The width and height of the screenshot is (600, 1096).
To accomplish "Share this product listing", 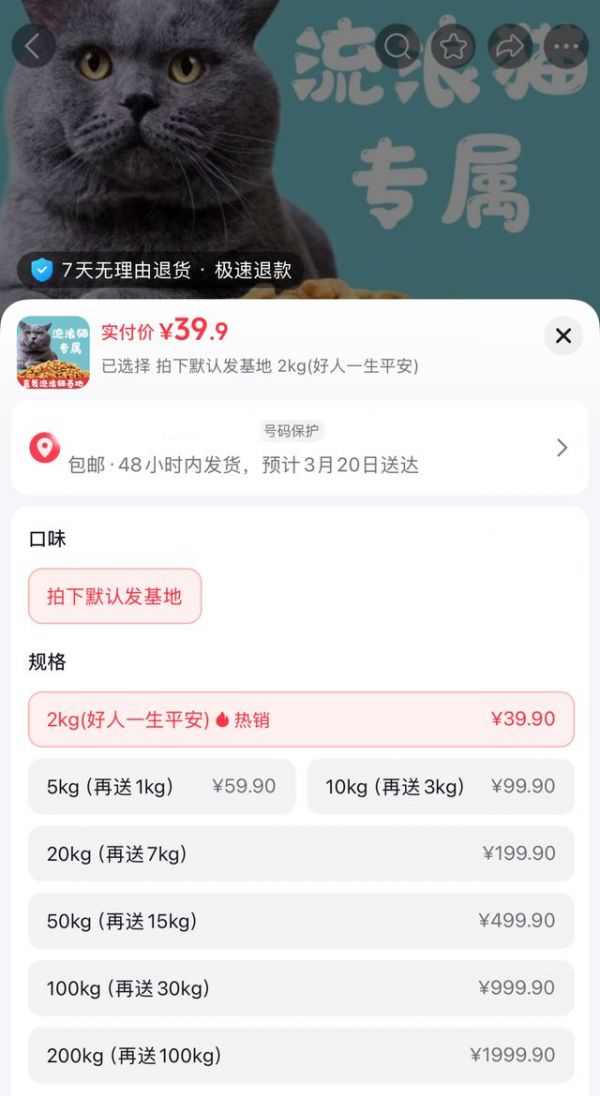I will (509, 46).
